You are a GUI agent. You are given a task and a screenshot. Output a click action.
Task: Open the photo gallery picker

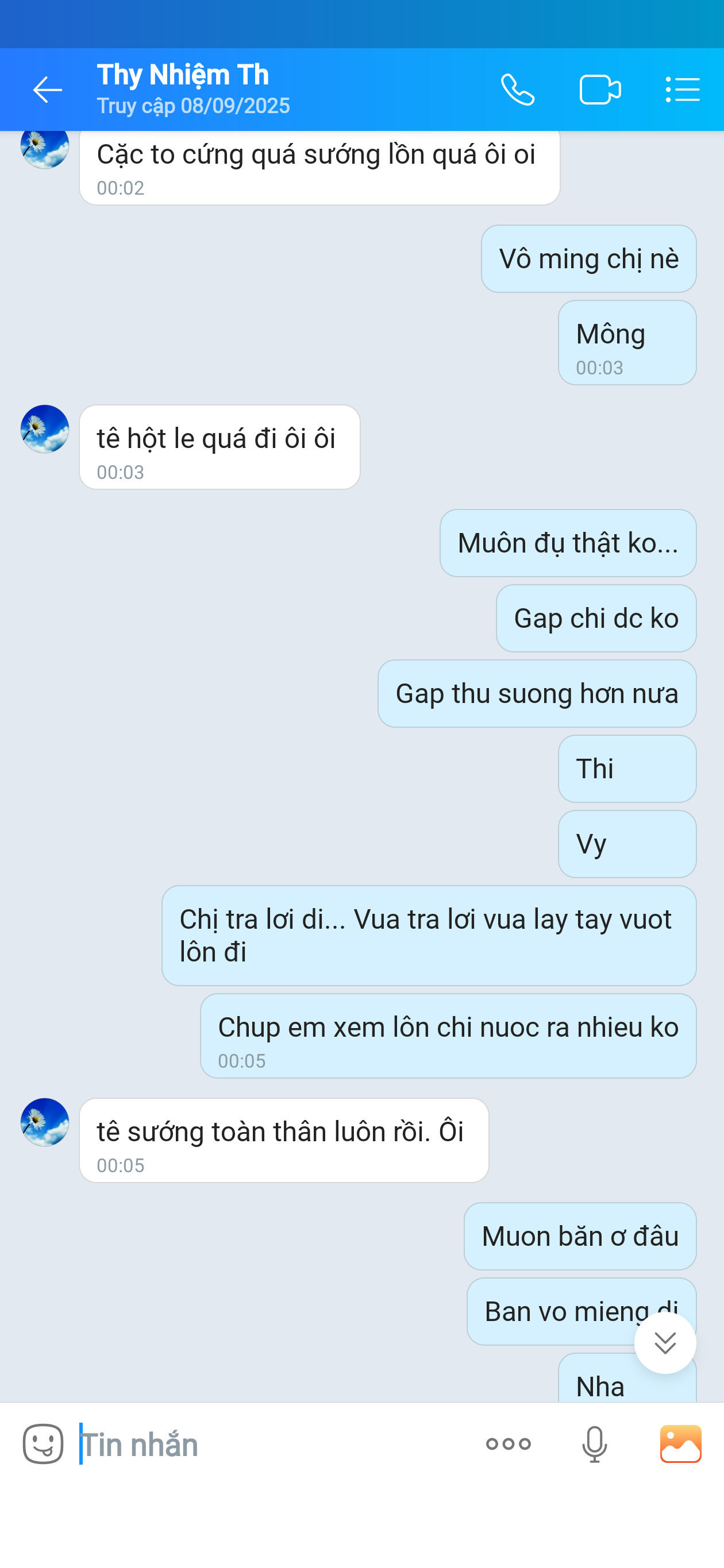(680, 1444)
